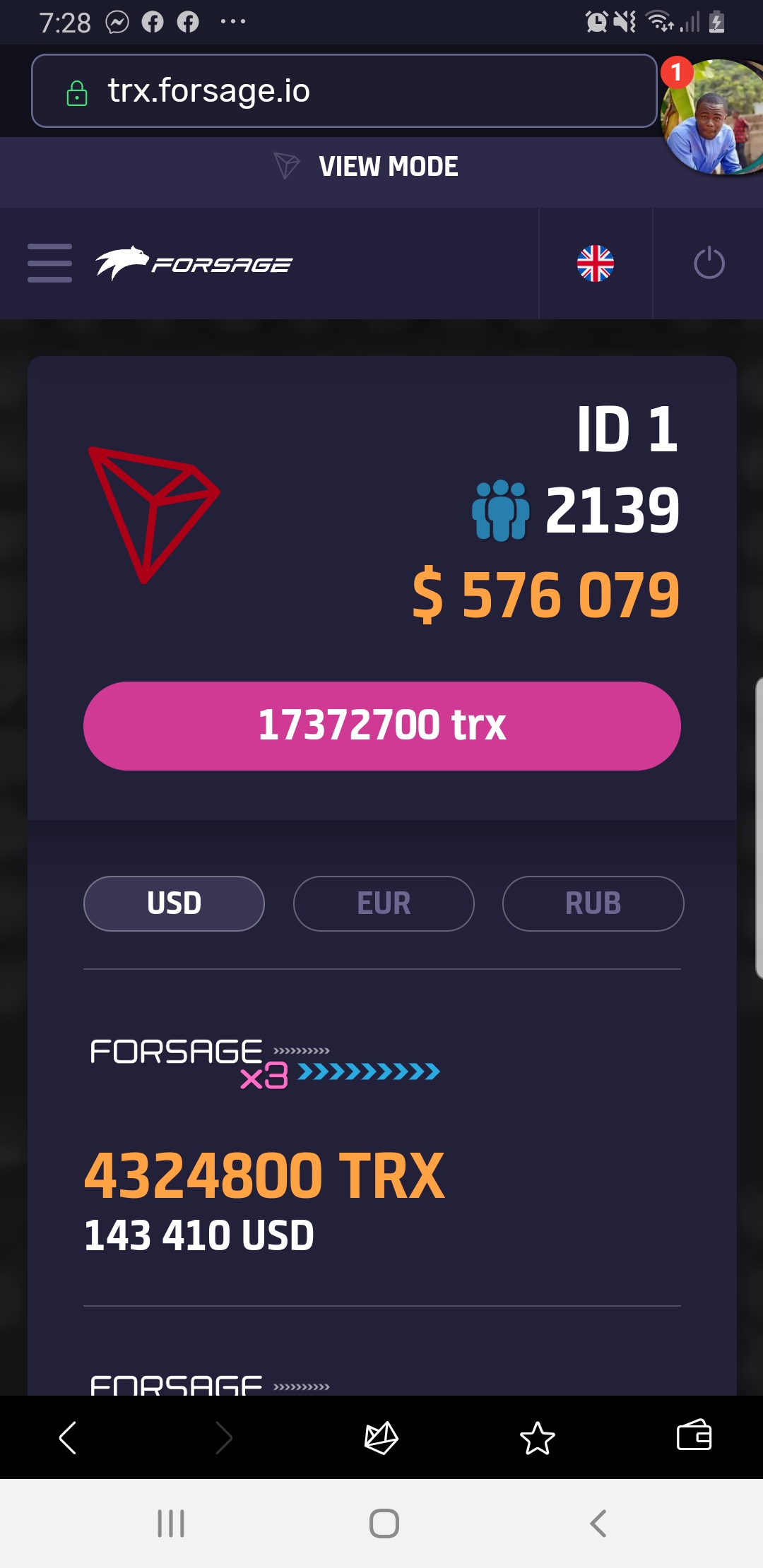Open the wallet icon in toolbar

(694, 1436)
